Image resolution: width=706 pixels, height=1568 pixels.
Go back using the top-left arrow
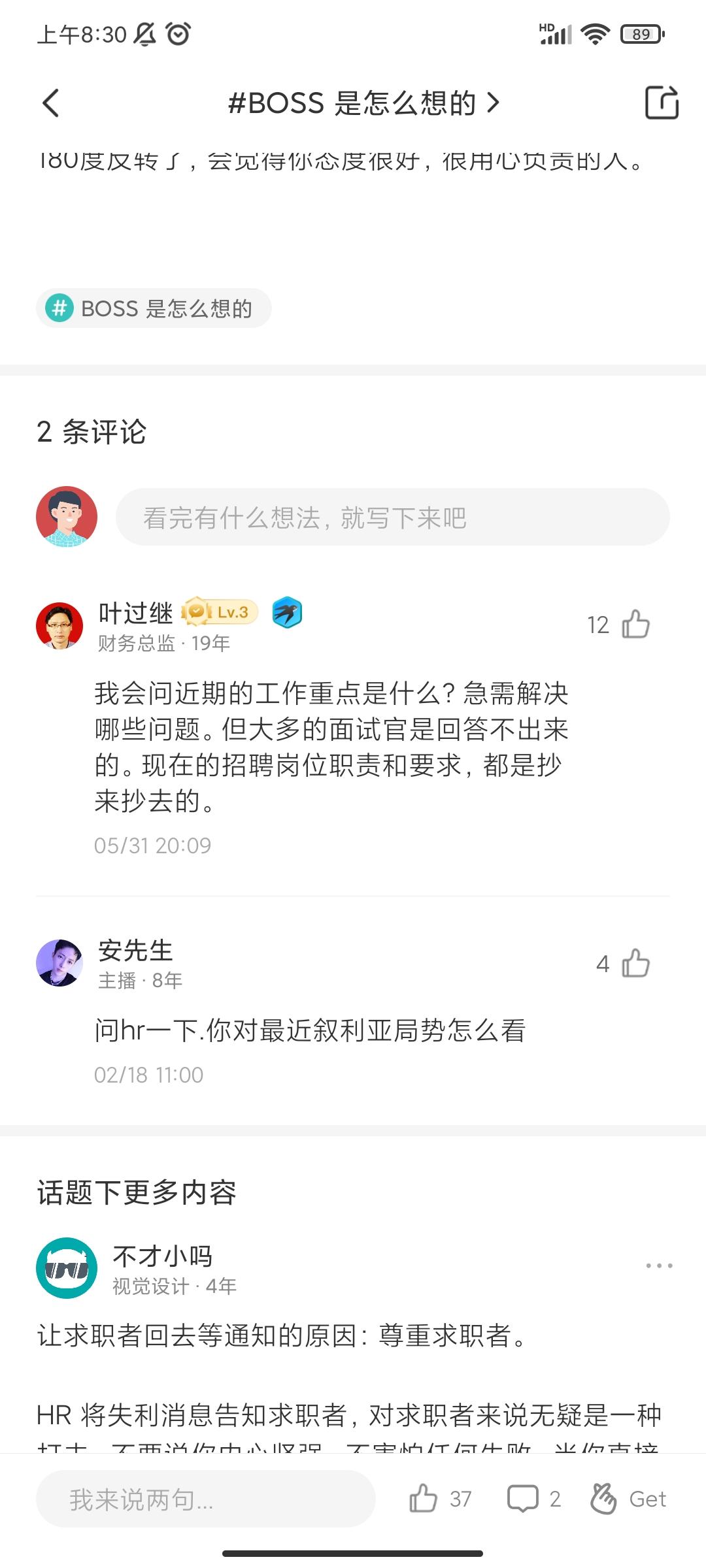pyautogui.click(x=51, y=103)
